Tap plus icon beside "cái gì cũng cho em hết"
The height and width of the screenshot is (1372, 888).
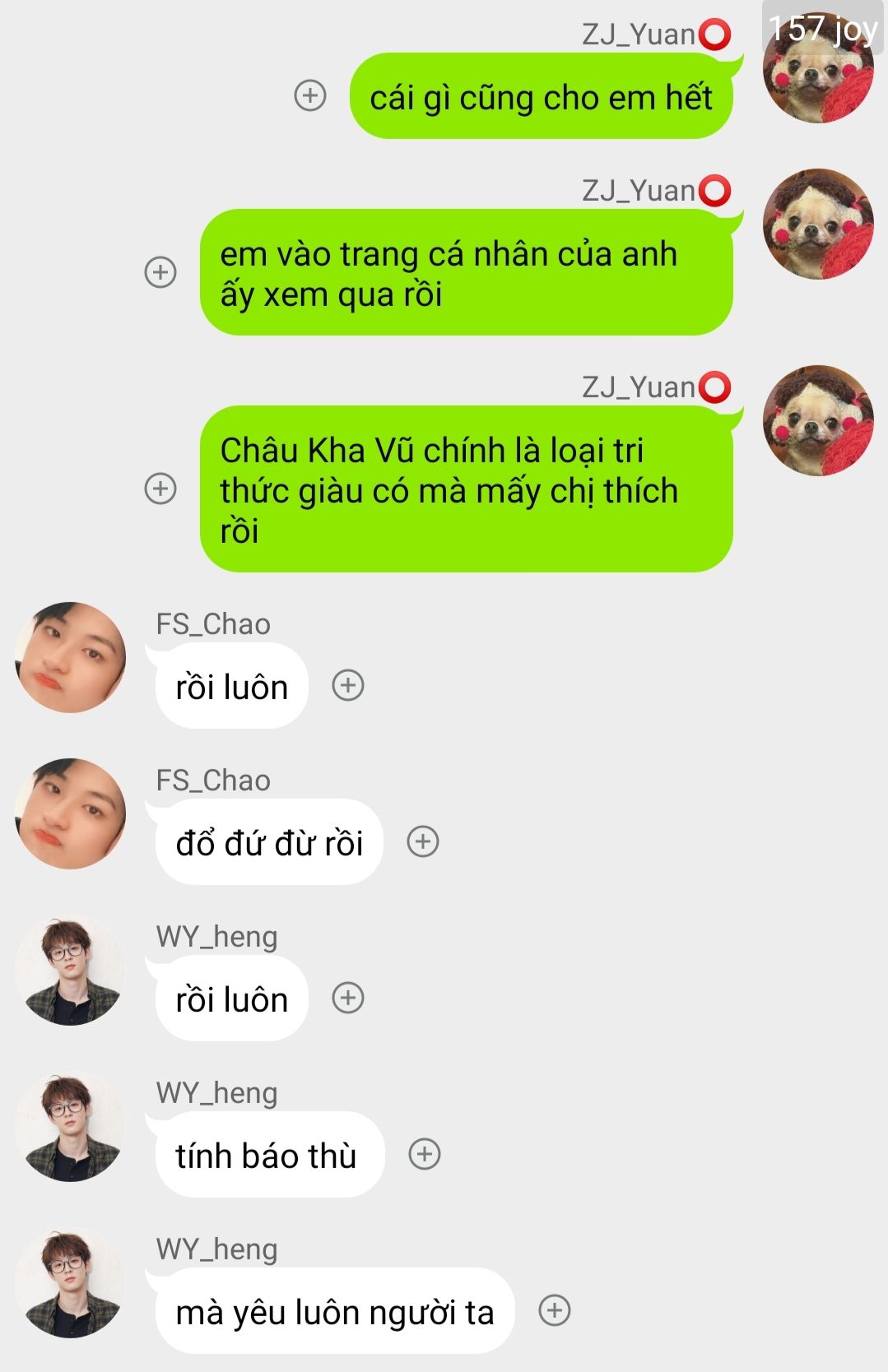(310, 96)
